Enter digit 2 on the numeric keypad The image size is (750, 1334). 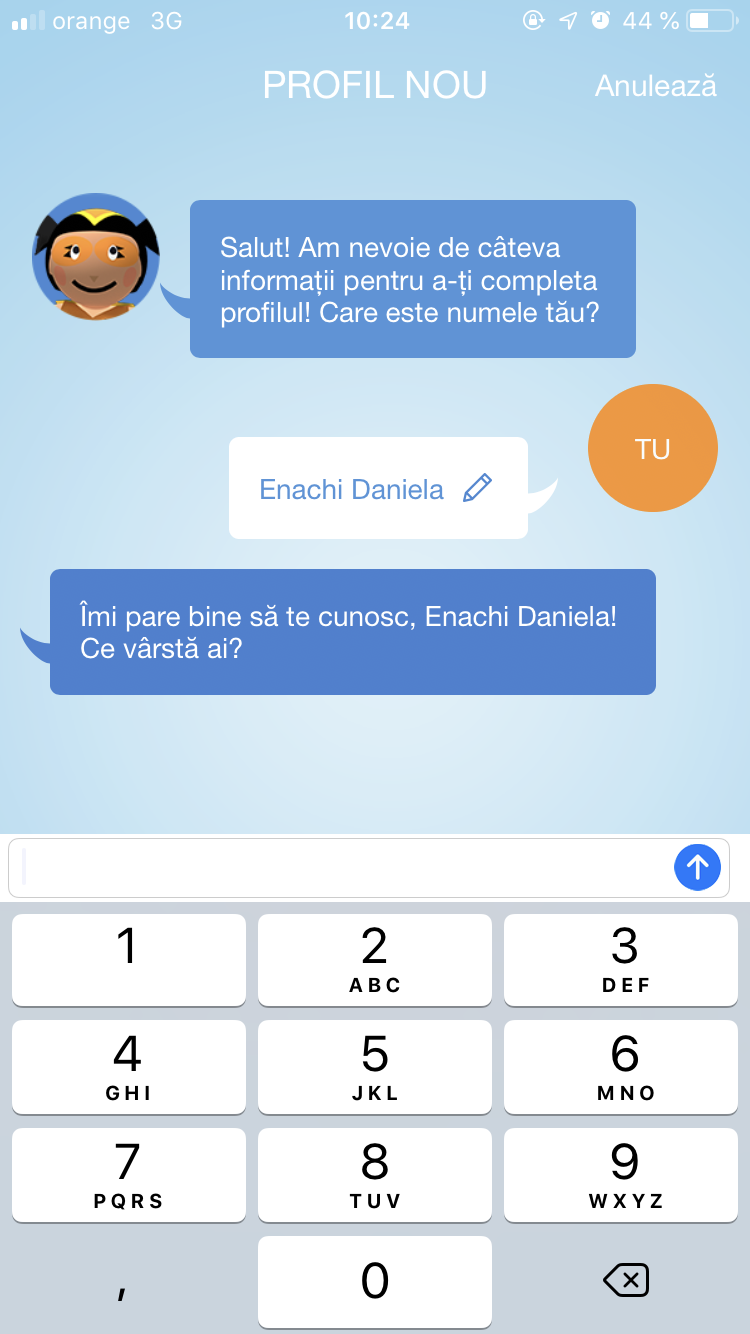pyautogui.click(x=375, y=960)
